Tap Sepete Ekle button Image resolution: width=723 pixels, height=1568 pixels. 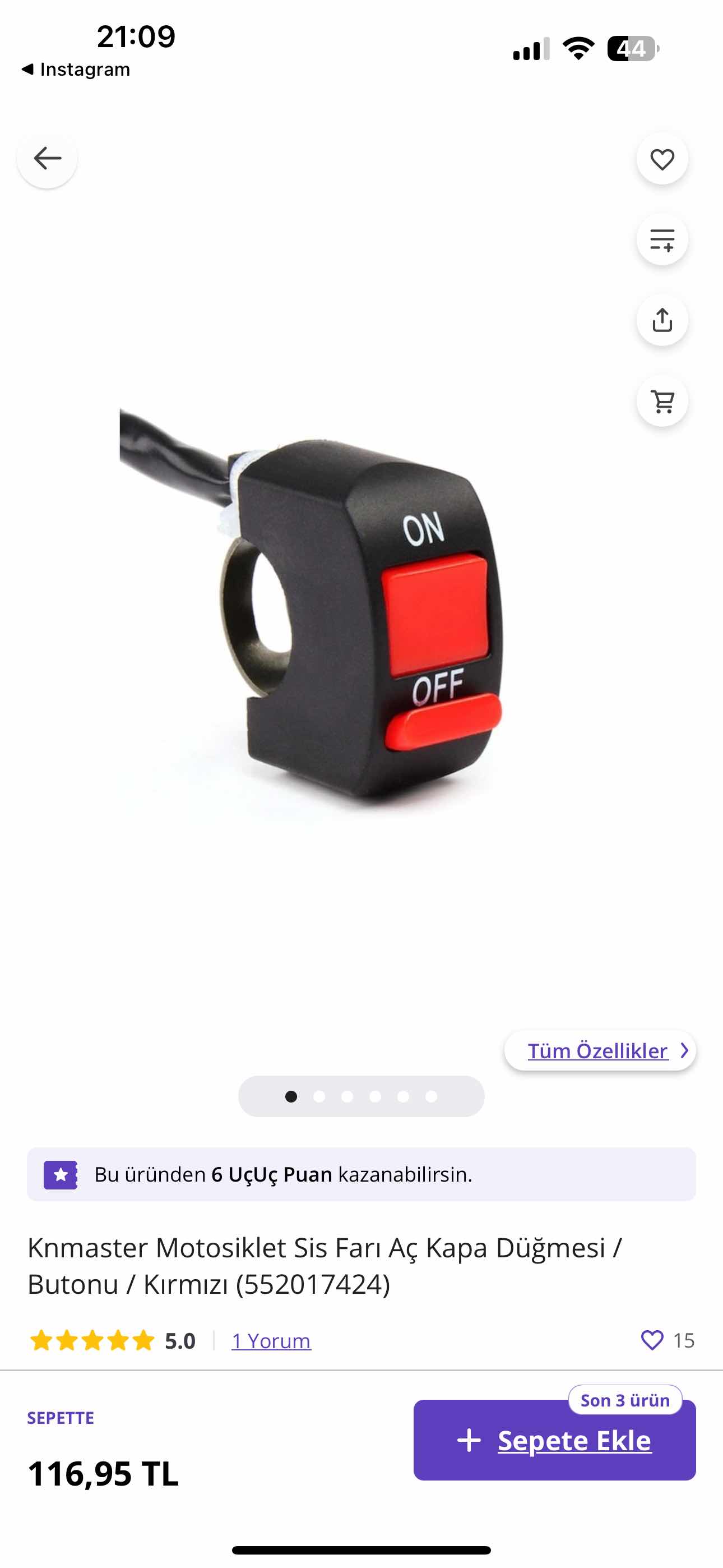(554, 1440)
